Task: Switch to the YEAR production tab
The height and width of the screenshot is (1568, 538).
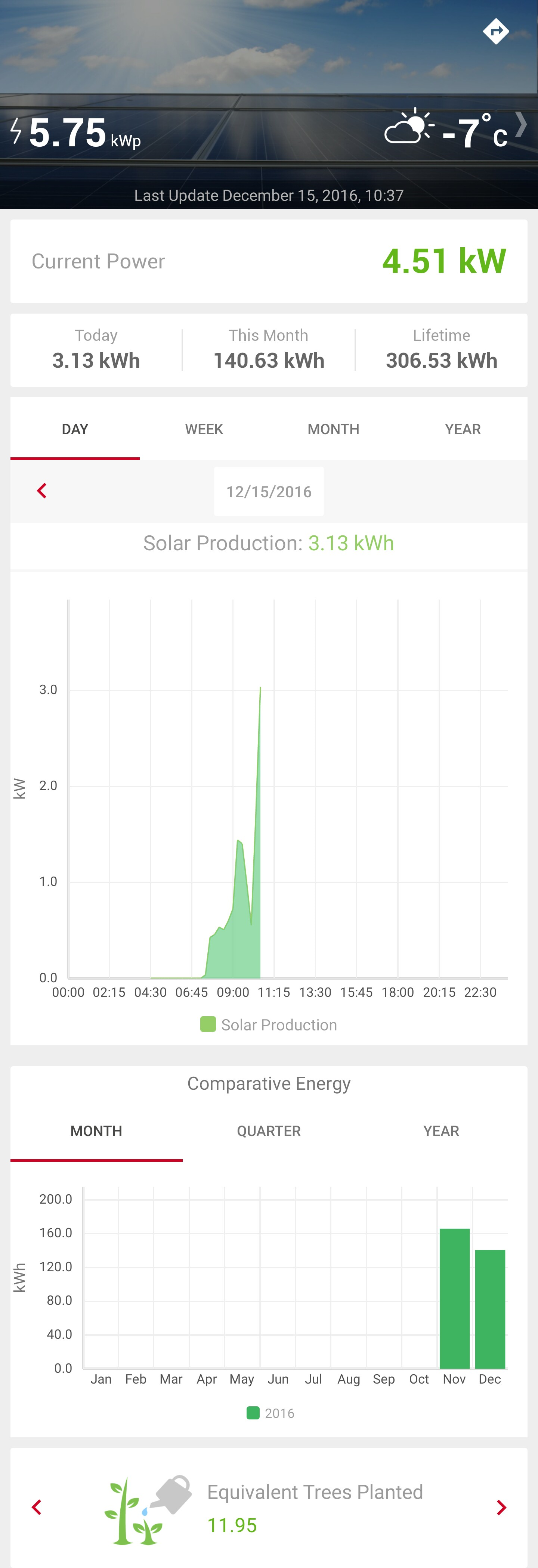Action: click(463, 429)
